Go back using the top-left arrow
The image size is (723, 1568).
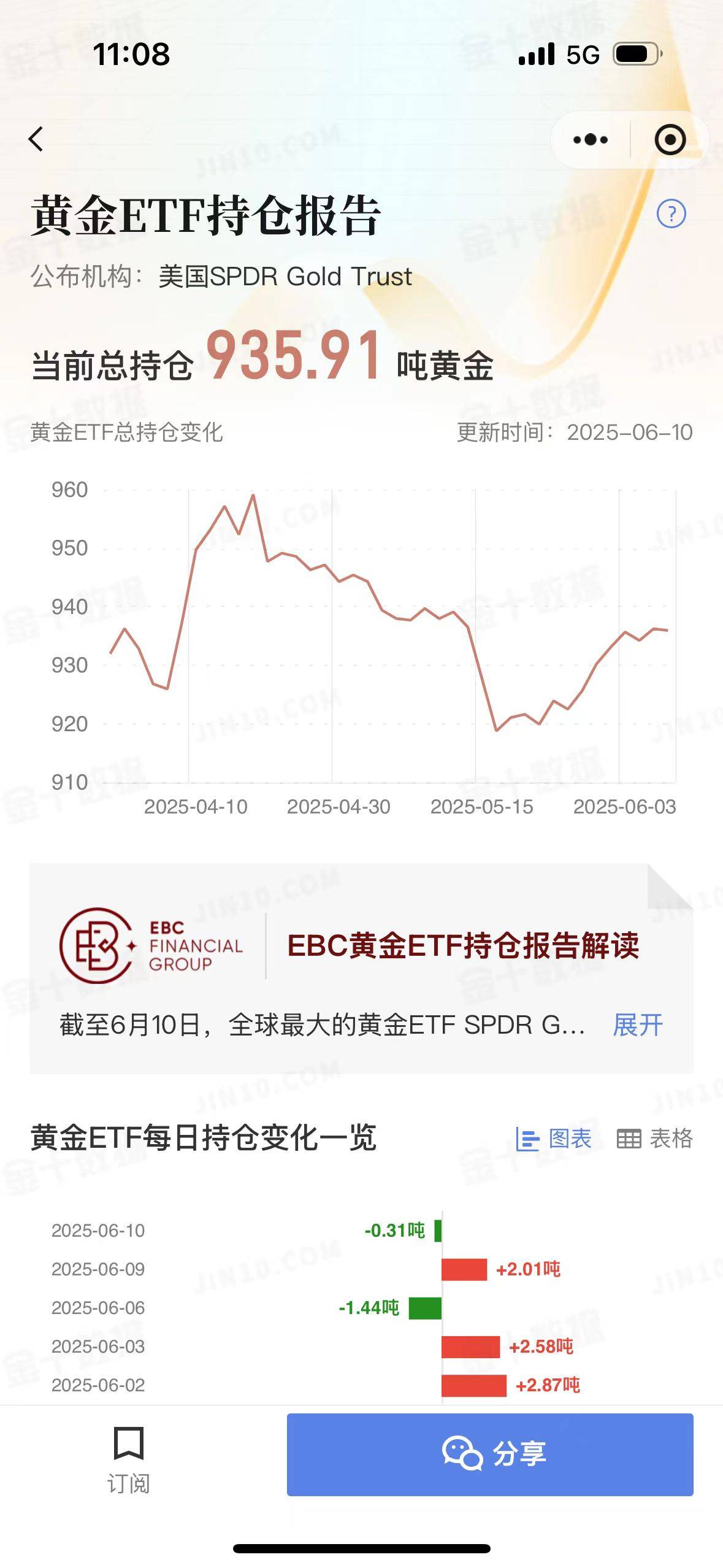[36, 139]
